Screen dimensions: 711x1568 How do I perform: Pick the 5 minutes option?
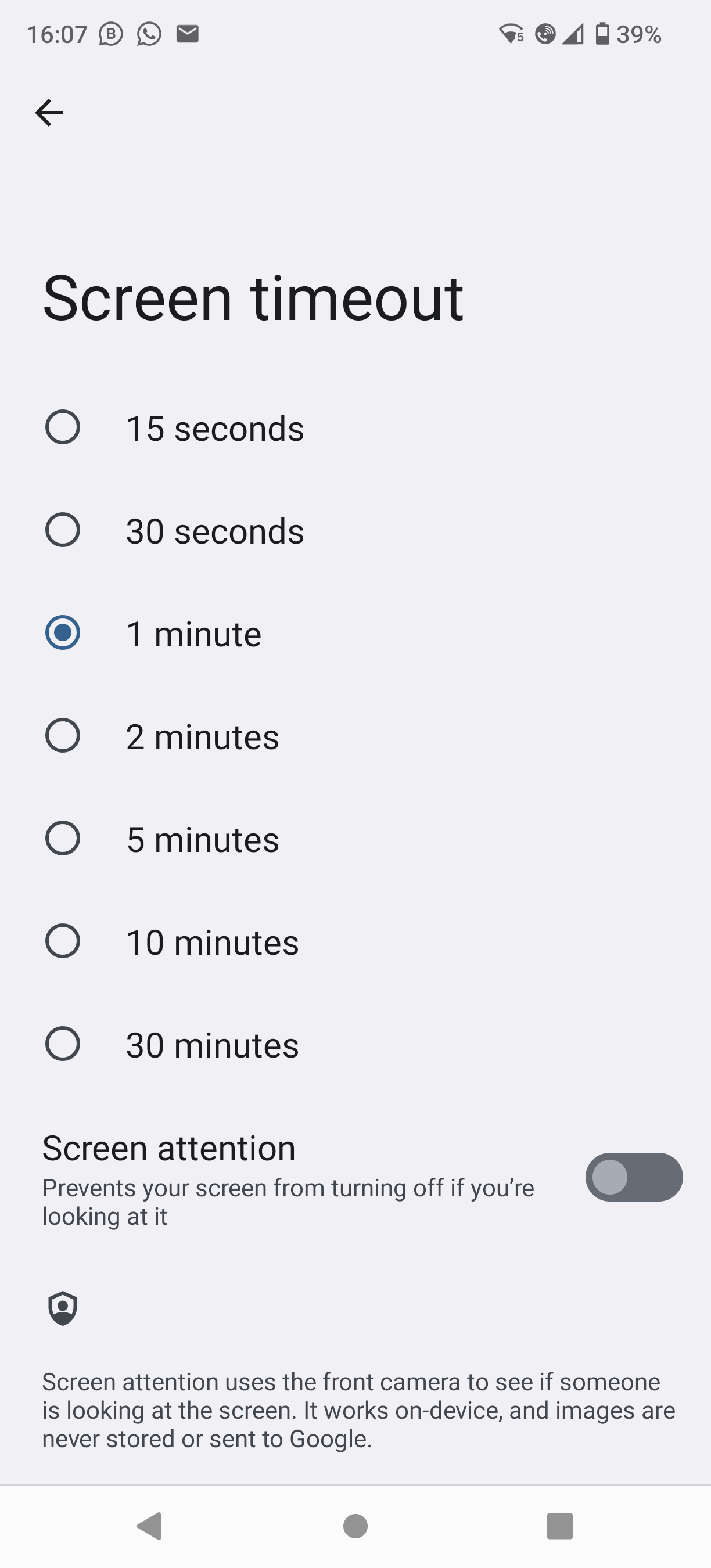coord(355,839)
